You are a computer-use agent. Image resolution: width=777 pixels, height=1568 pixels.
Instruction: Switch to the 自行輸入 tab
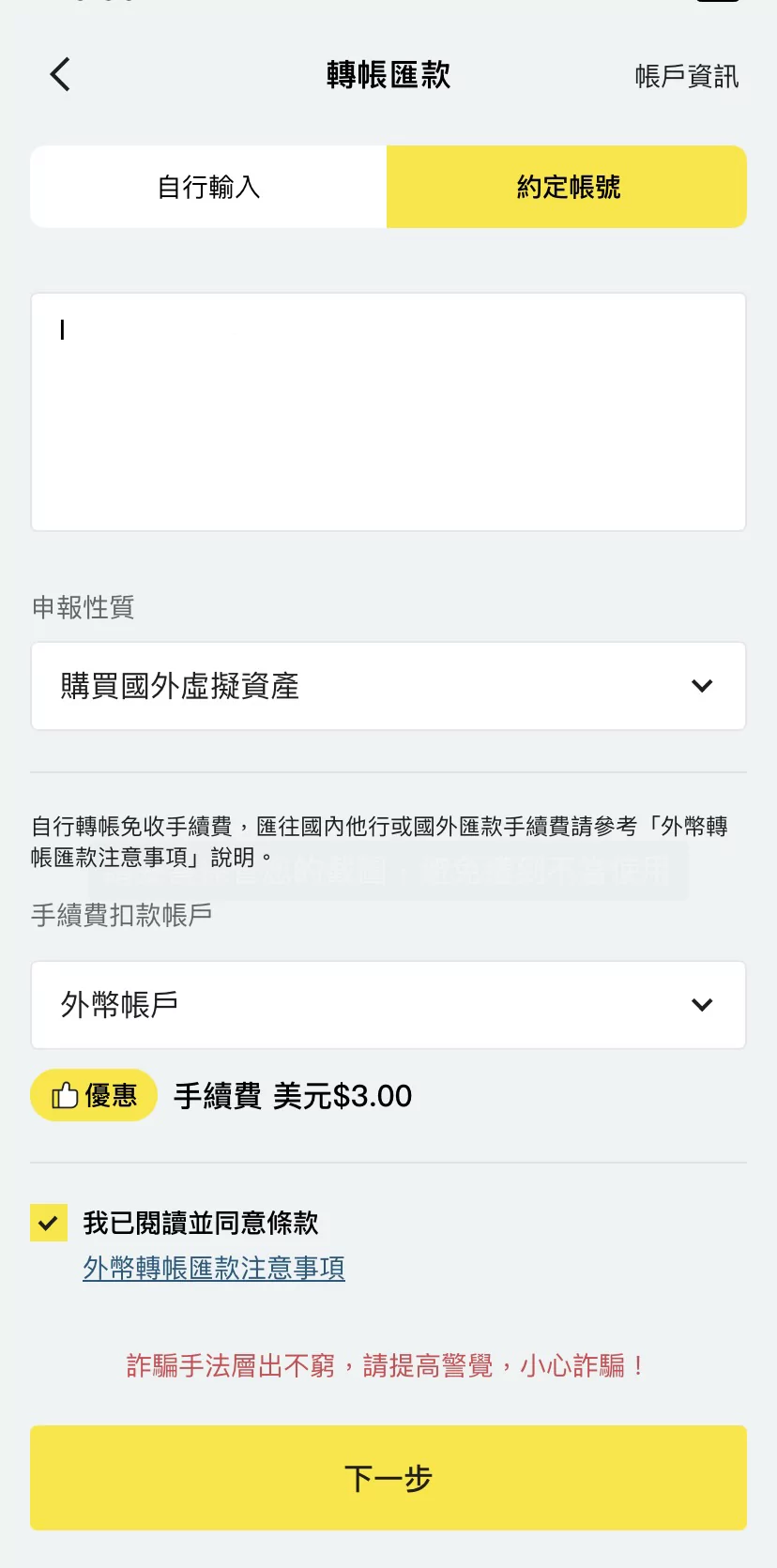(x=208, y=187)
